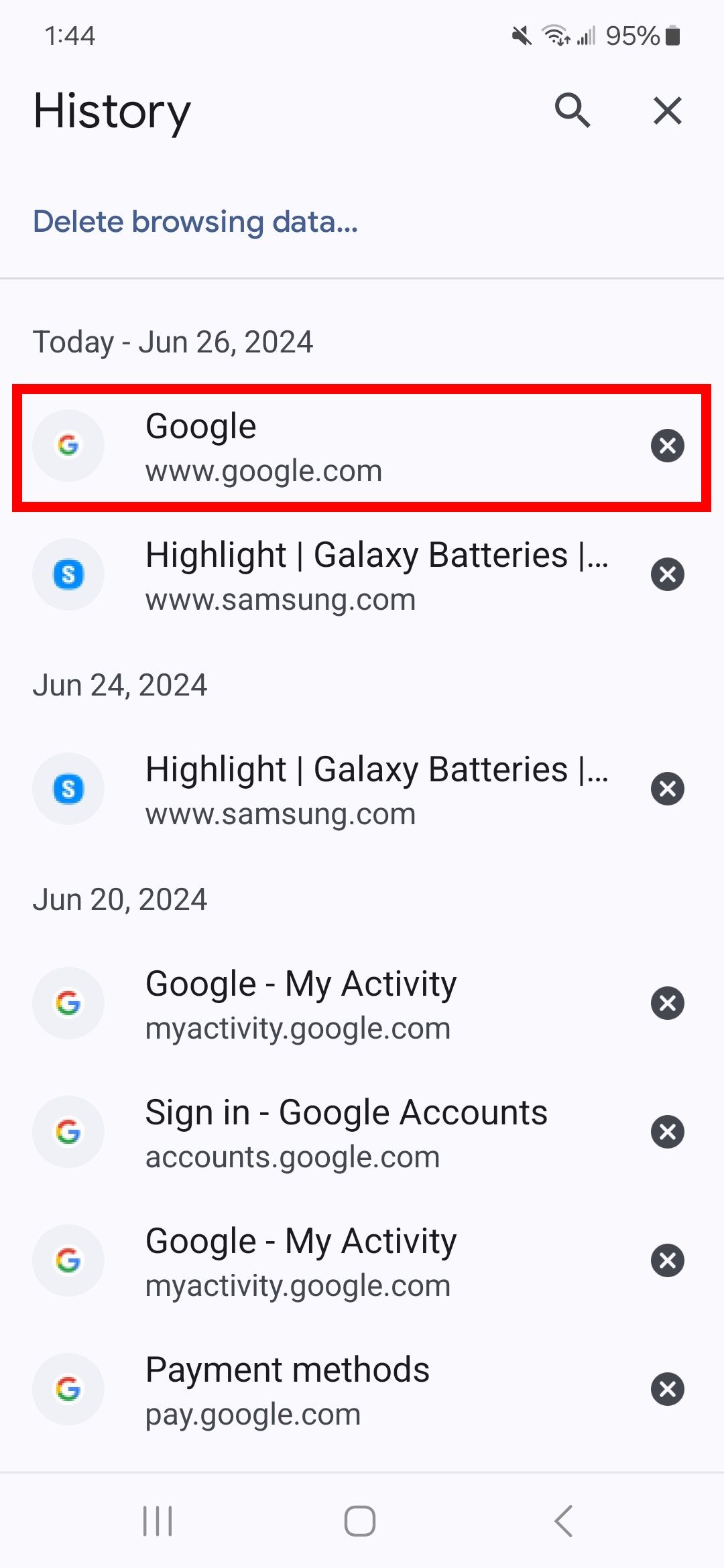Click the Google favicon next to www.google.com
This screenshot has width=724, height=1568.
coord(68,446)
